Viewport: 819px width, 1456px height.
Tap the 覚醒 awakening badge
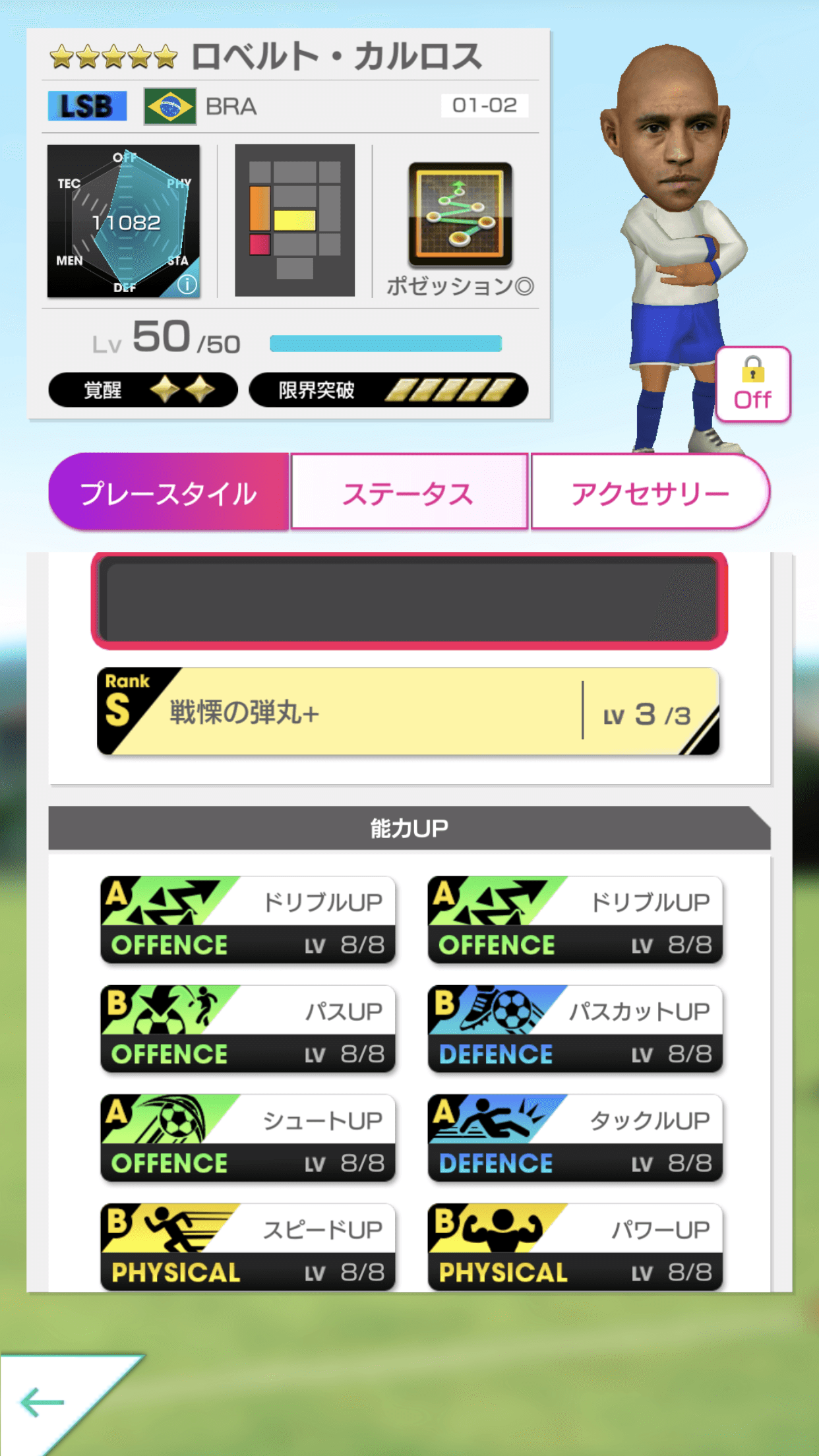(144, 390)
